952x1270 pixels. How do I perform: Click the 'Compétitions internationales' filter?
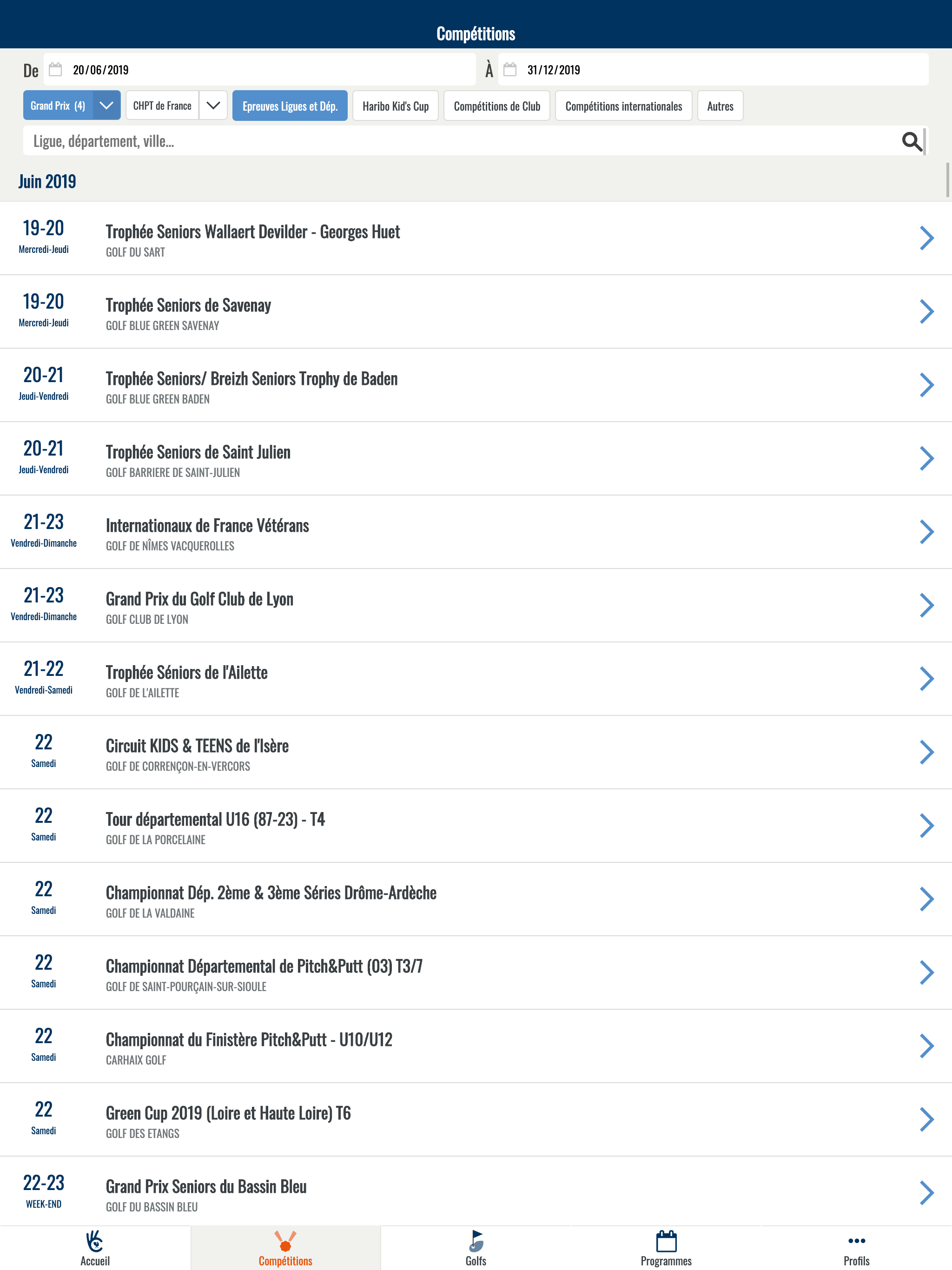(623, 106)
